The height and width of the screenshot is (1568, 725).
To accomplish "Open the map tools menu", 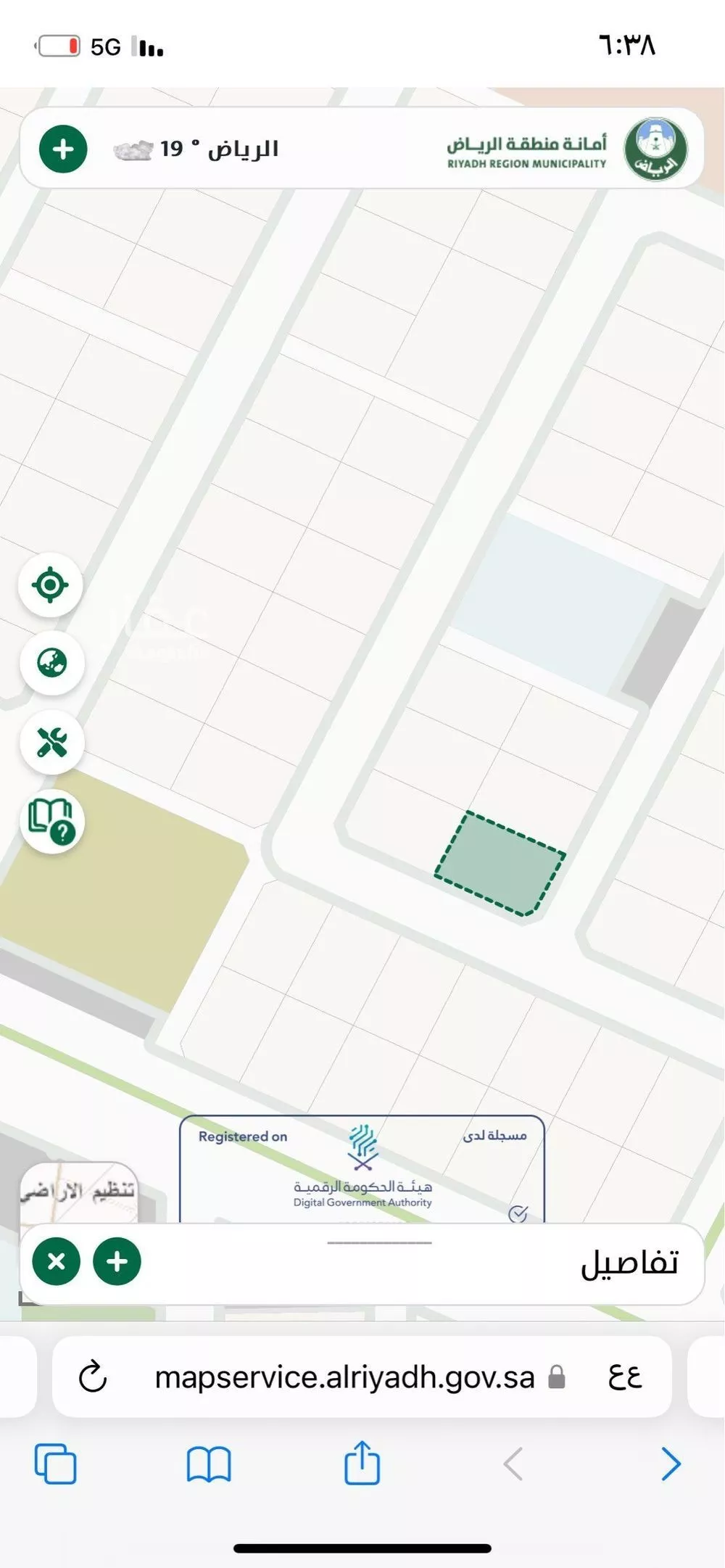I will (51, 743).
